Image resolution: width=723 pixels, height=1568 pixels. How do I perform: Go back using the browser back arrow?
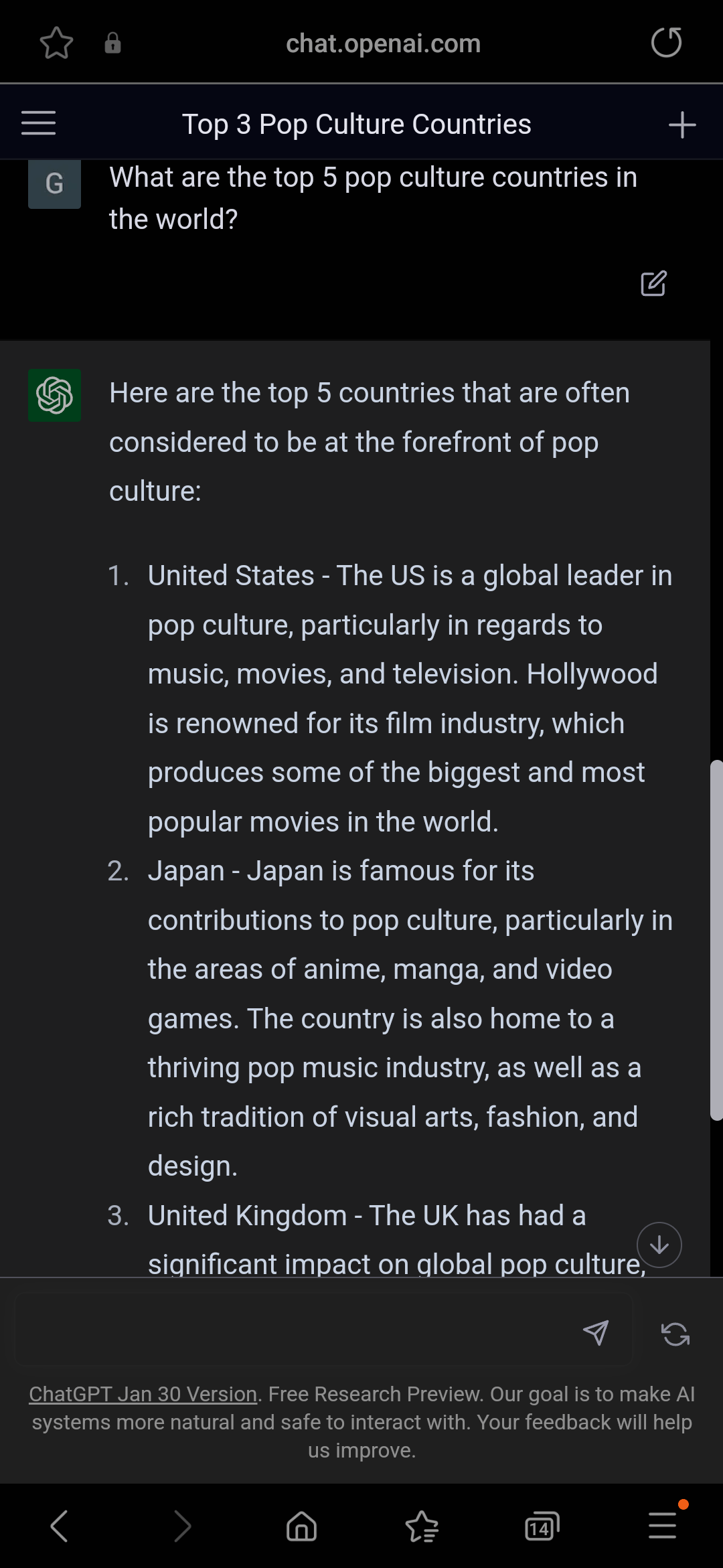60,1526
